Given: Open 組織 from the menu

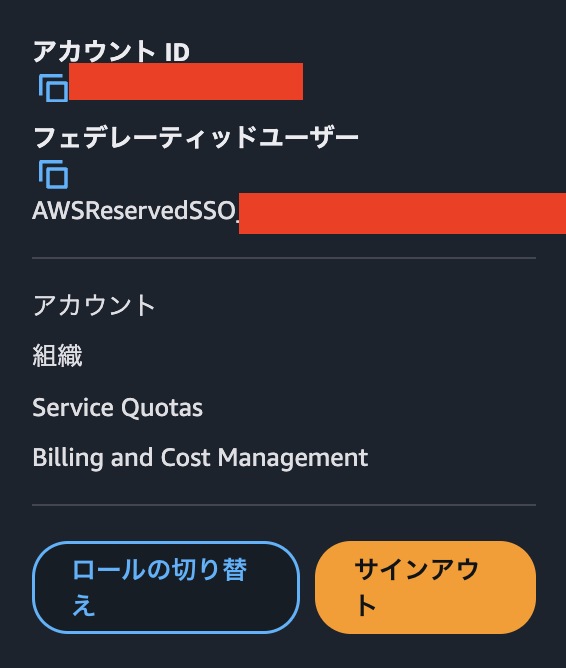Looking at the screenshot, I should (57, 356).
